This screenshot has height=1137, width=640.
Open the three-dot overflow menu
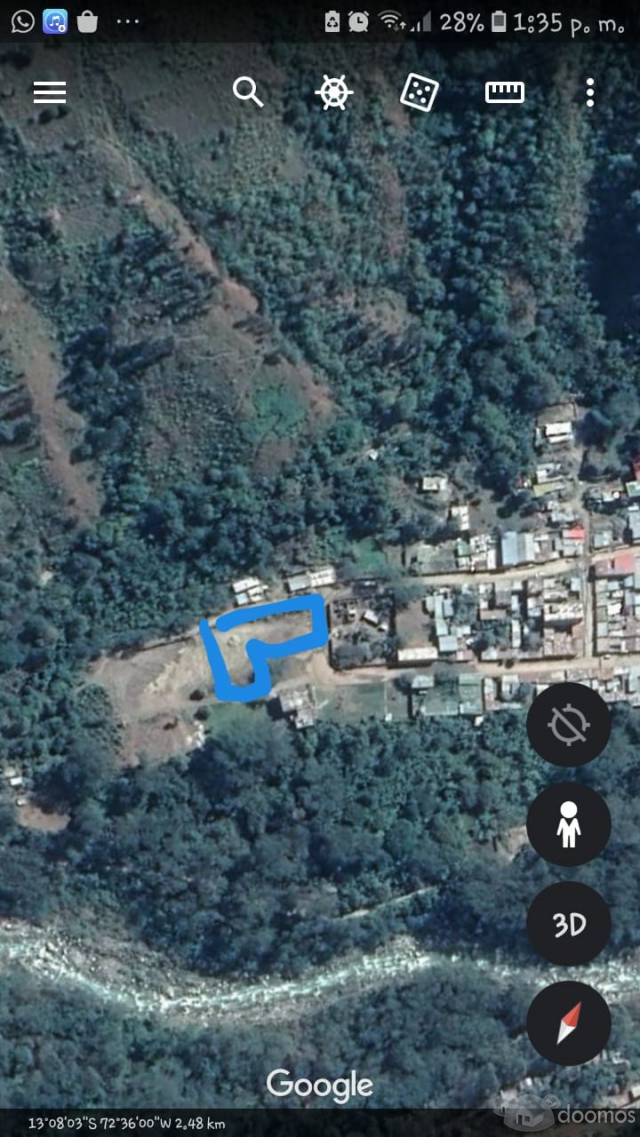click(x=590, y=92)
